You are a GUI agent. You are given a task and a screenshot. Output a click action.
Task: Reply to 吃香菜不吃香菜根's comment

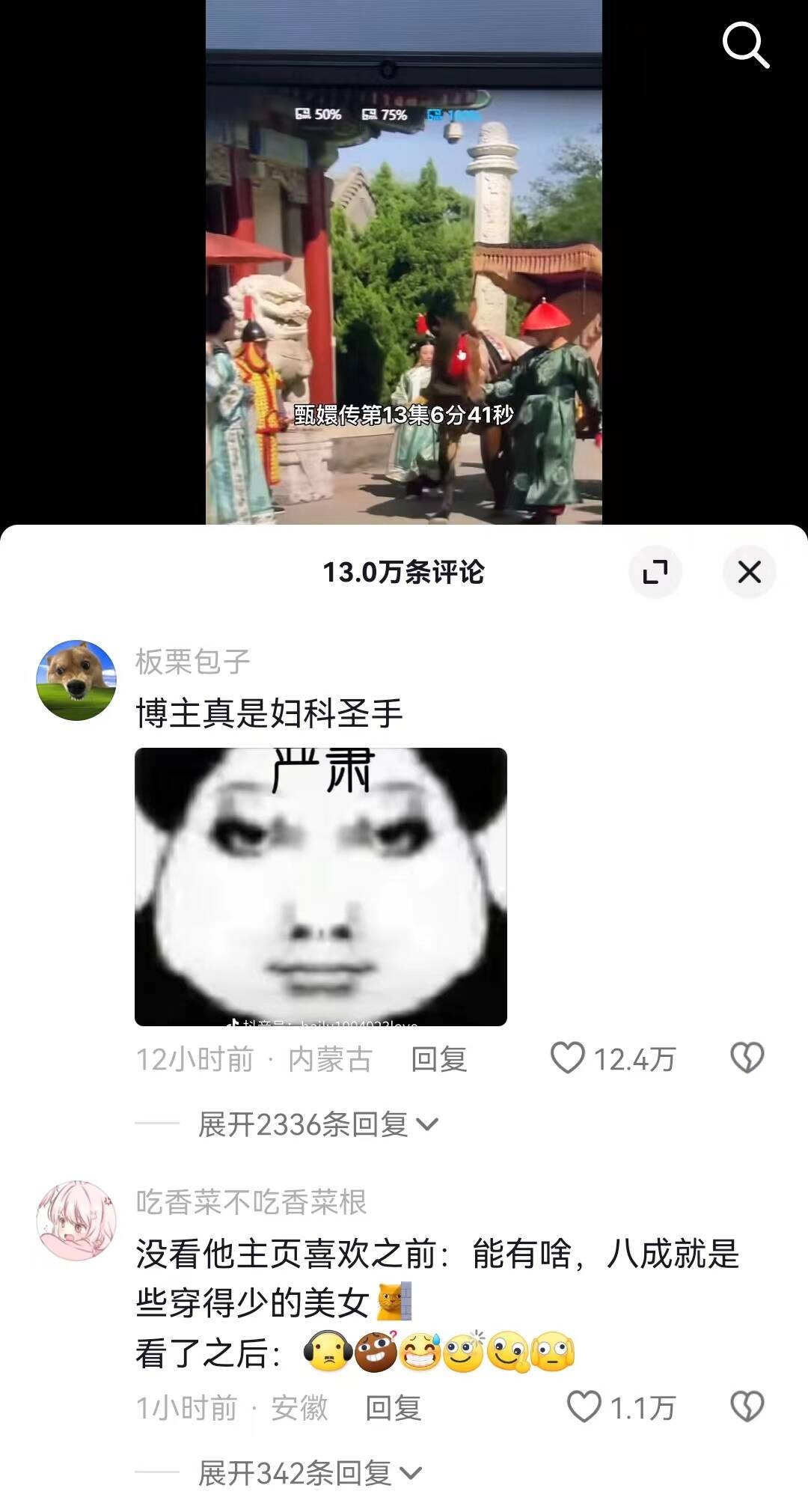tap(394, 1408)
